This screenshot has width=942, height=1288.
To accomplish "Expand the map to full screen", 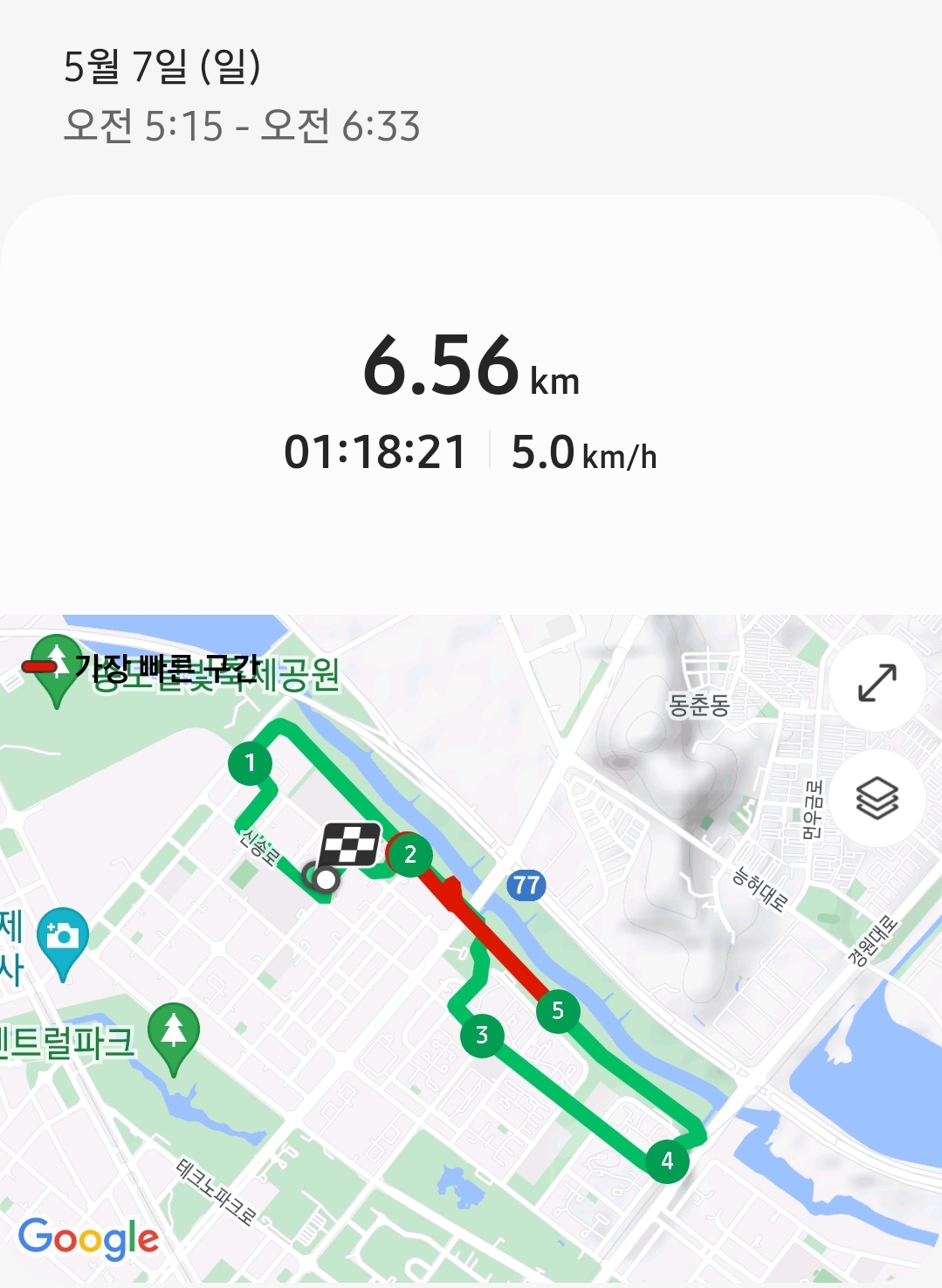I will click(x=877, y=683).
